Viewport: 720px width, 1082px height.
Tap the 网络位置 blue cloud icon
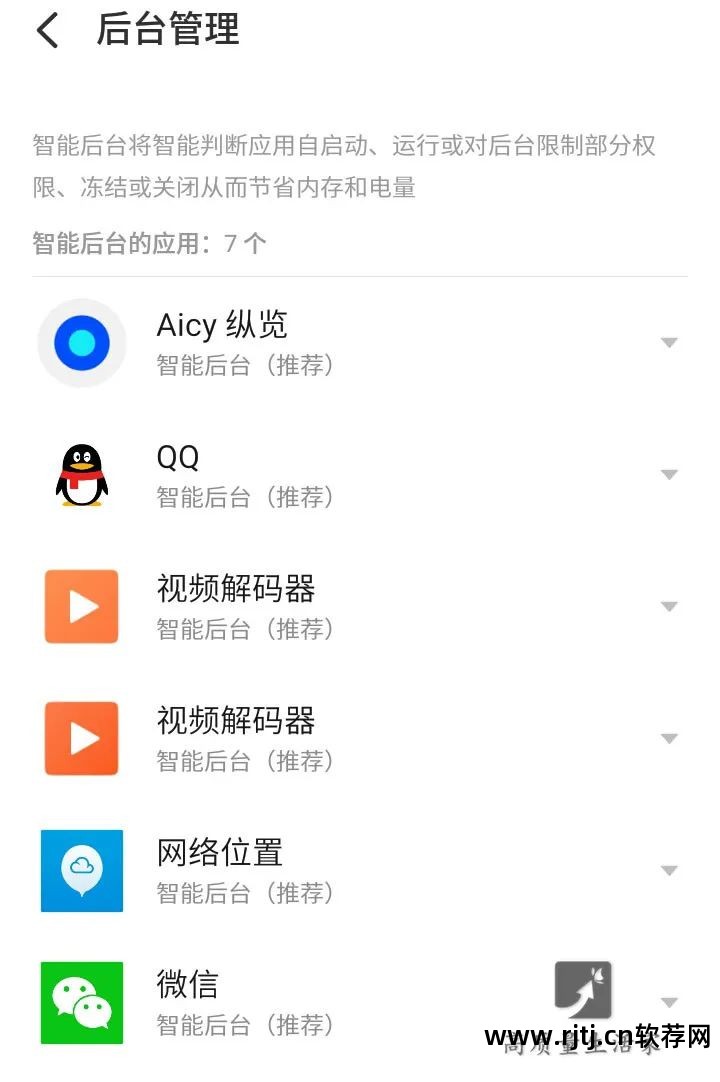pyautogui.click(x=81, y=870)
